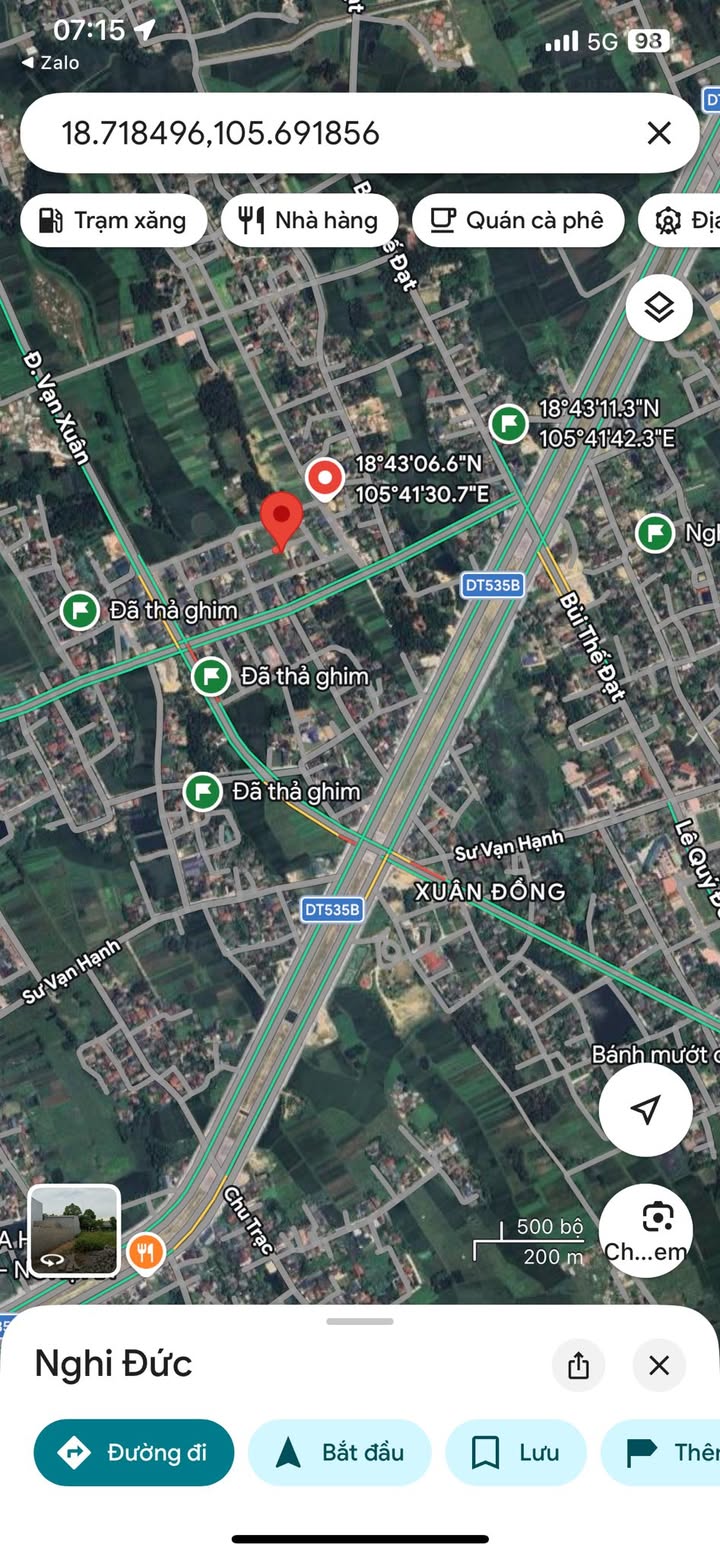Screen dimensions: 720x1557
Task: Center map on my location
Action: [x=645, y=1109]
